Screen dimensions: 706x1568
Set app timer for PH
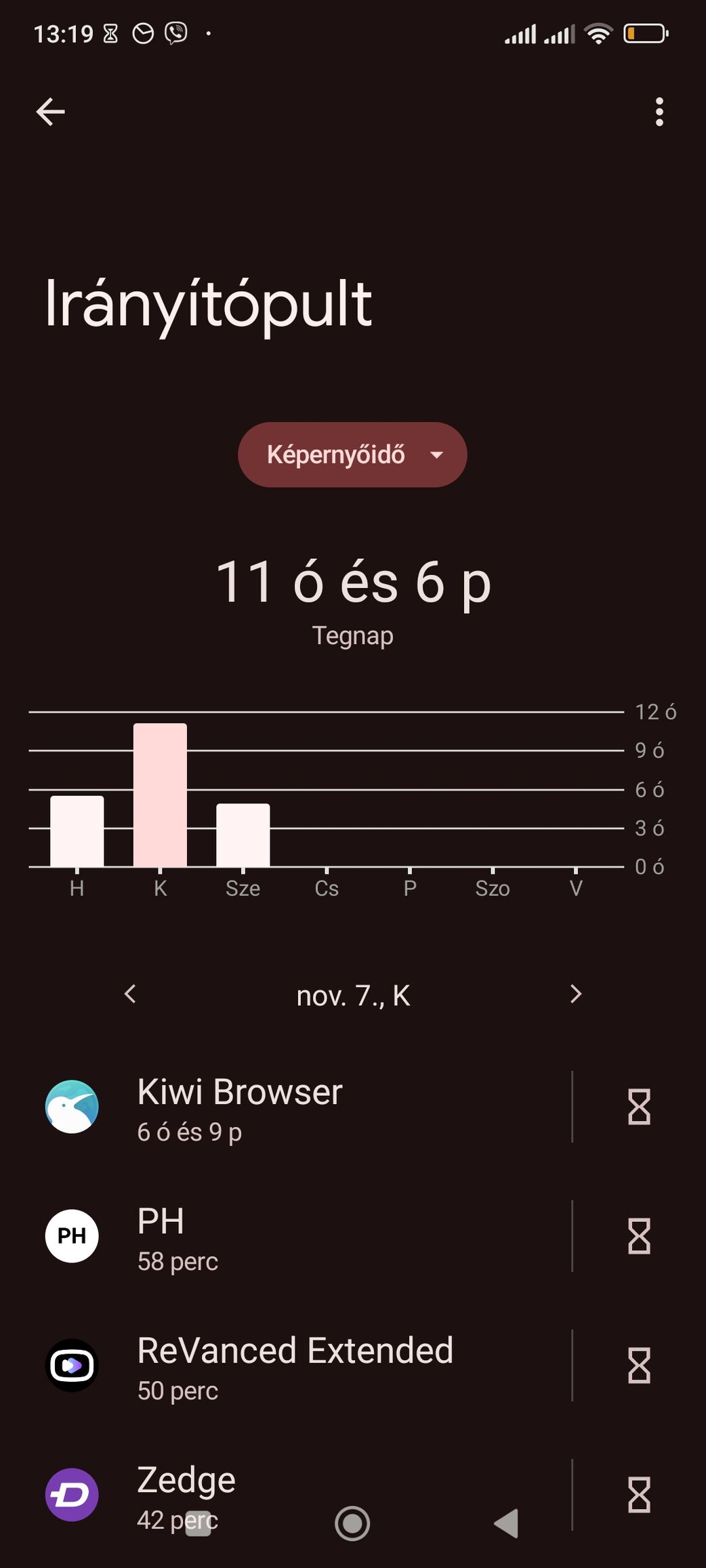[639, 1236]
